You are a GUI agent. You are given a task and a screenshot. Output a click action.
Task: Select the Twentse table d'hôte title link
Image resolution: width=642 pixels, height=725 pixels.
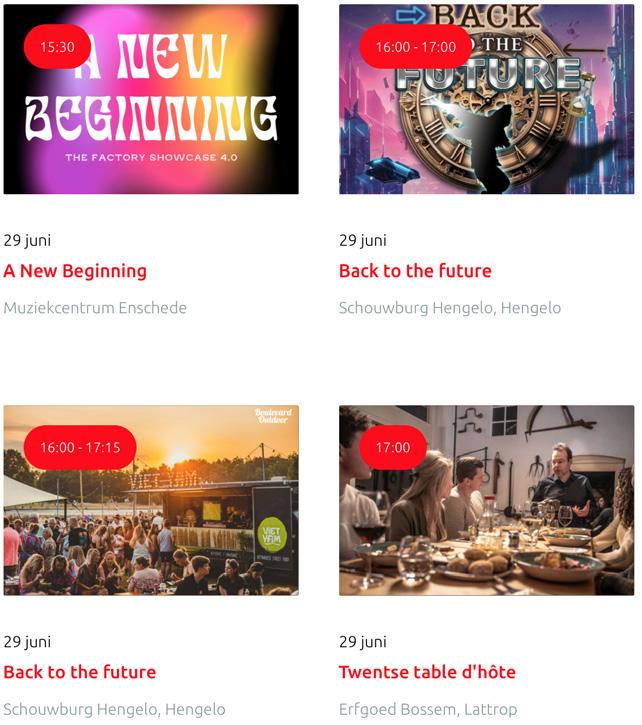[x=427, y=672]
